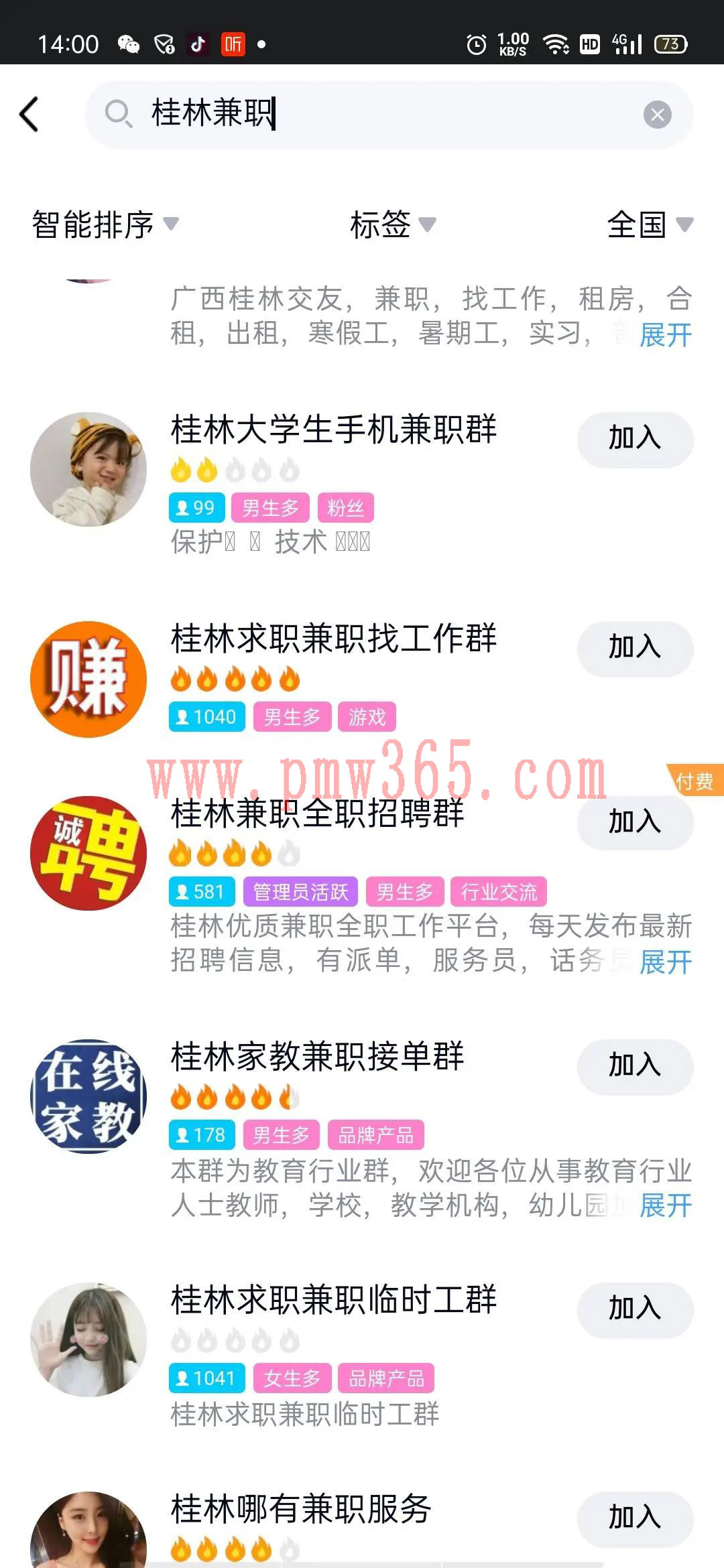The height and width of the screenshot is (1568, 724).
Task: Join 桂林兼职全职招聘群
Action: [634, 822]
